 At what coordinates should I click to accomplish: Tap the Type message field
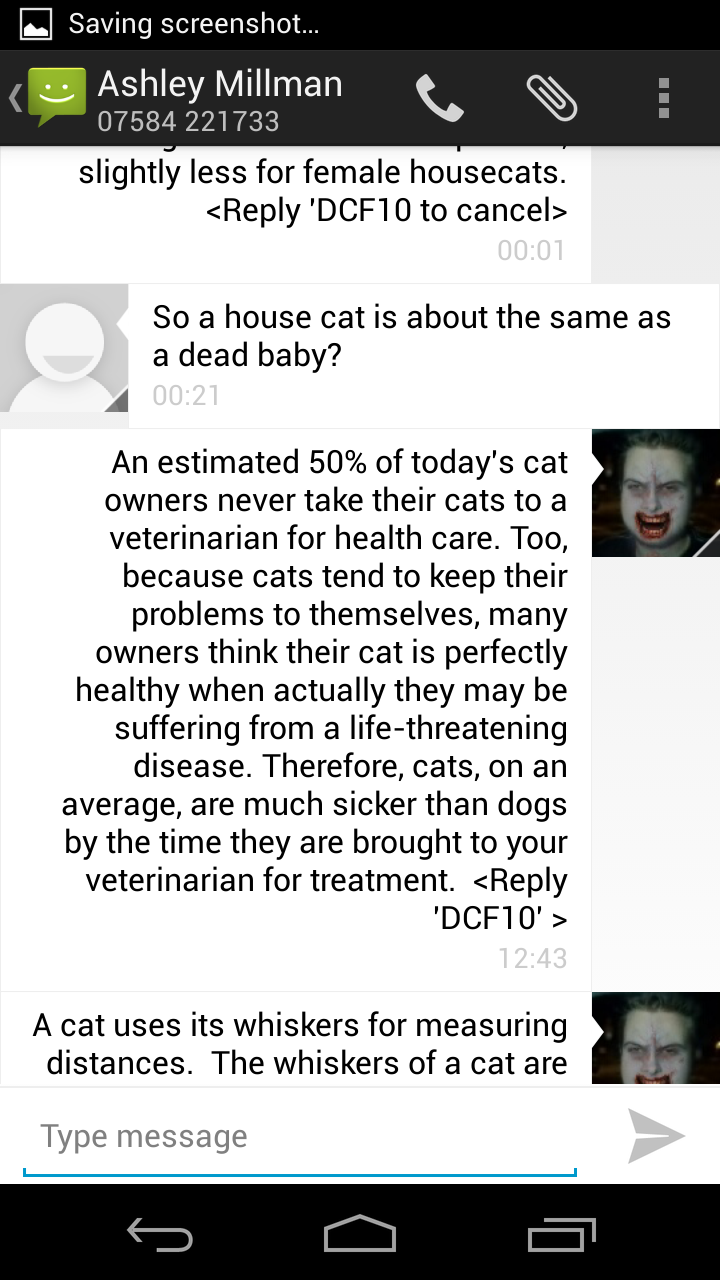[300, 1137]
